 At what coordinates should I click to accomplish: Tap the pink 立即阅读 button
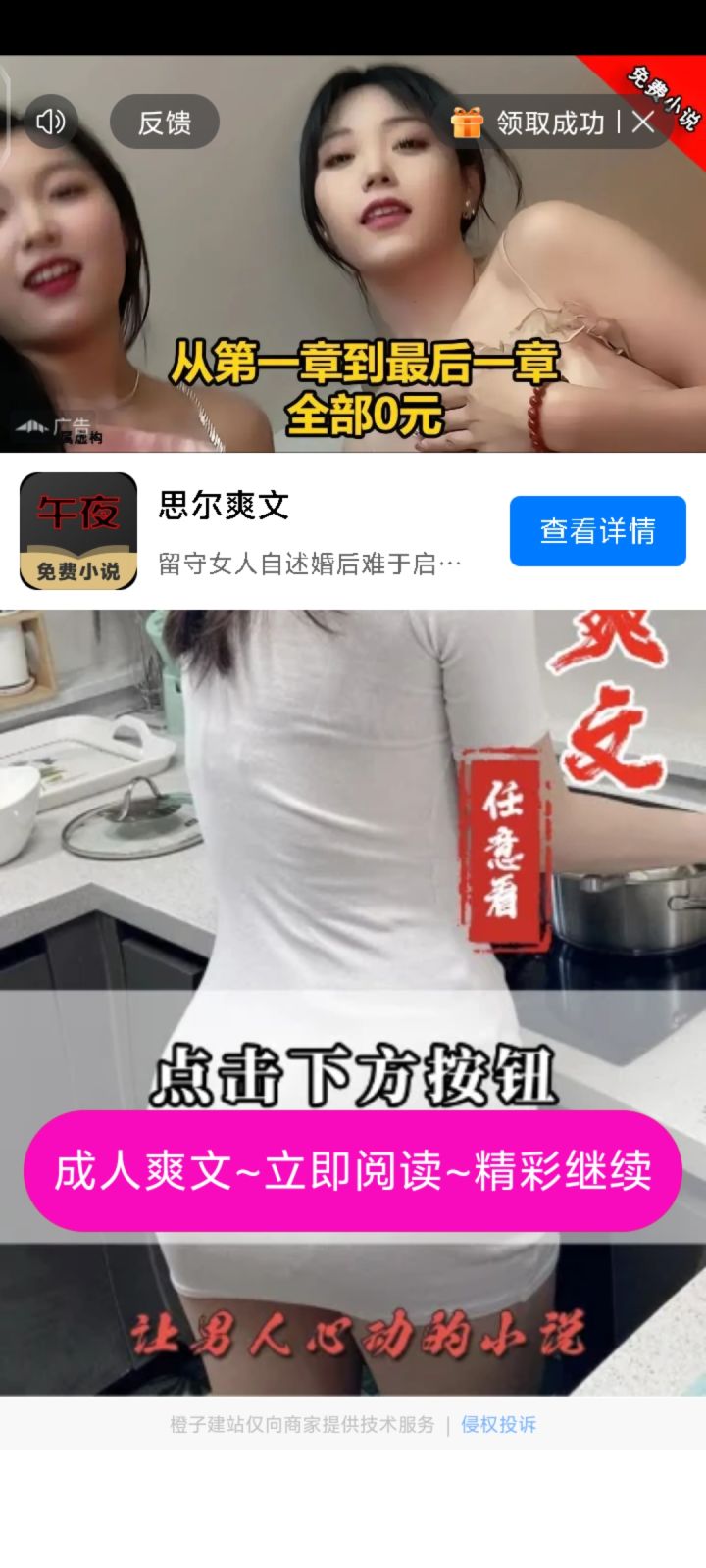coord(353,1169)
